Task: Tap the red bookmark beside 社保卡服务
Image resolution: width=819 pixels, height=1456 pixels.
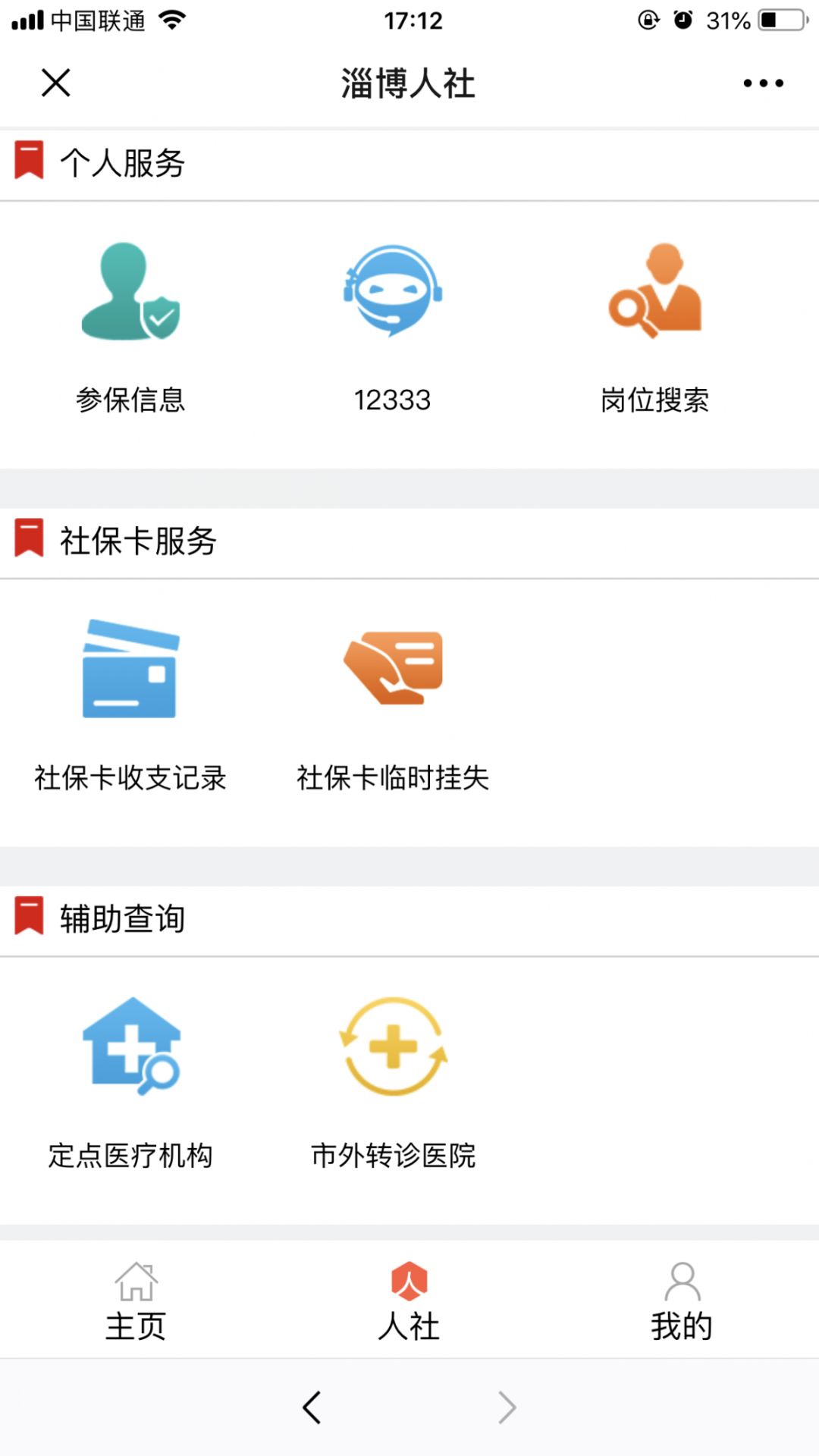Action: [29, 541]
